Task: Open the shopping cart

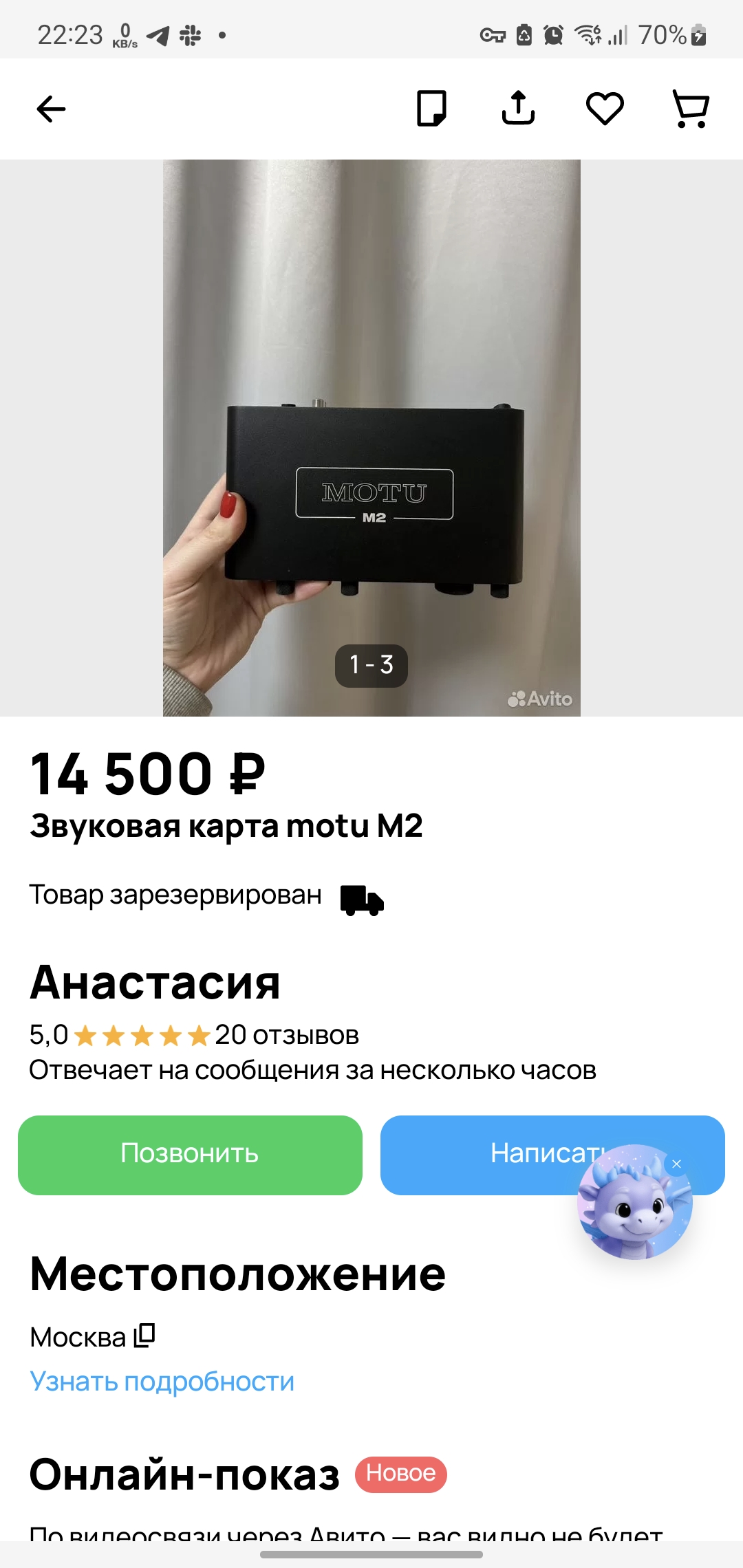Action: pyautogui.click(x=691, y=109)
